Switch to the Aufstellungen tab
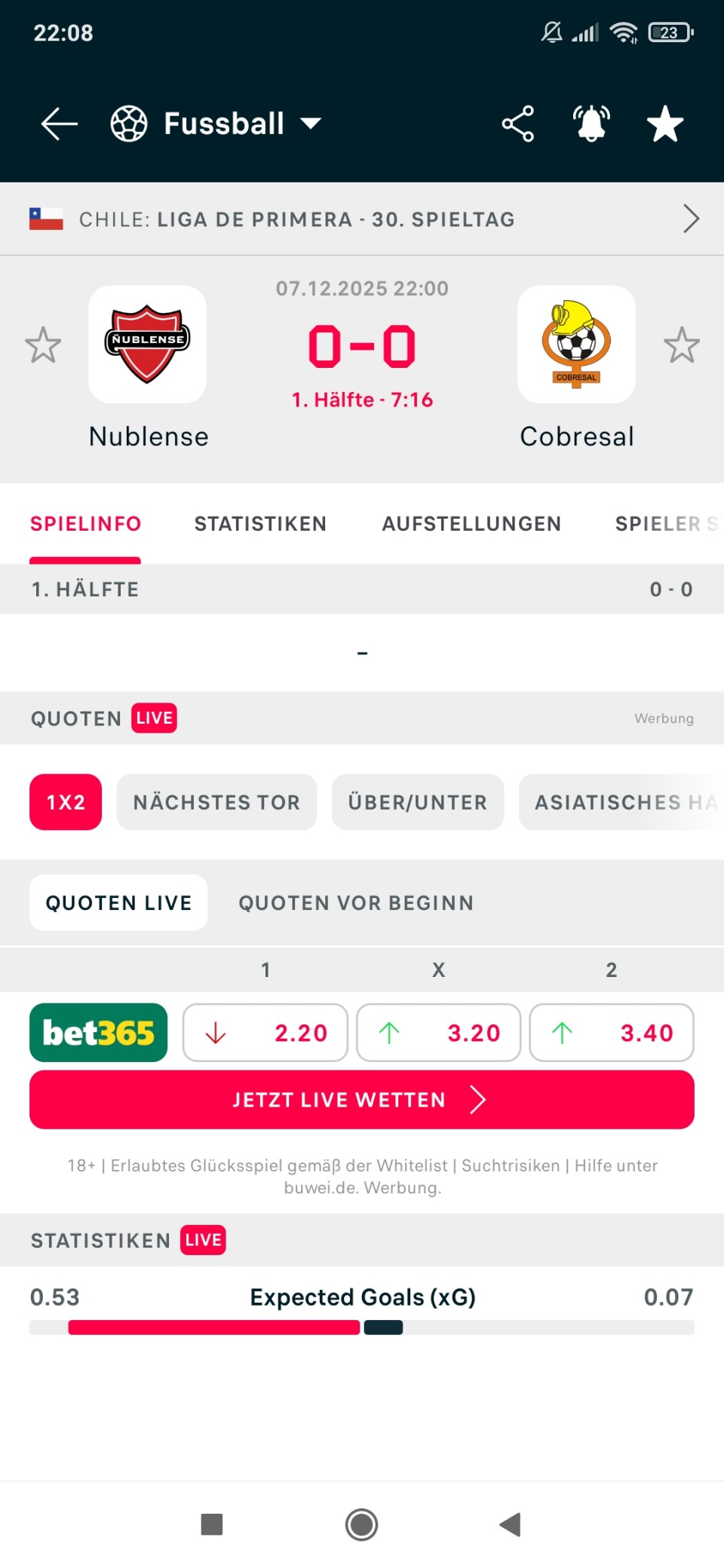This screenshot has height=1568, width=724. pyautogui.click(x=471, y=524)
